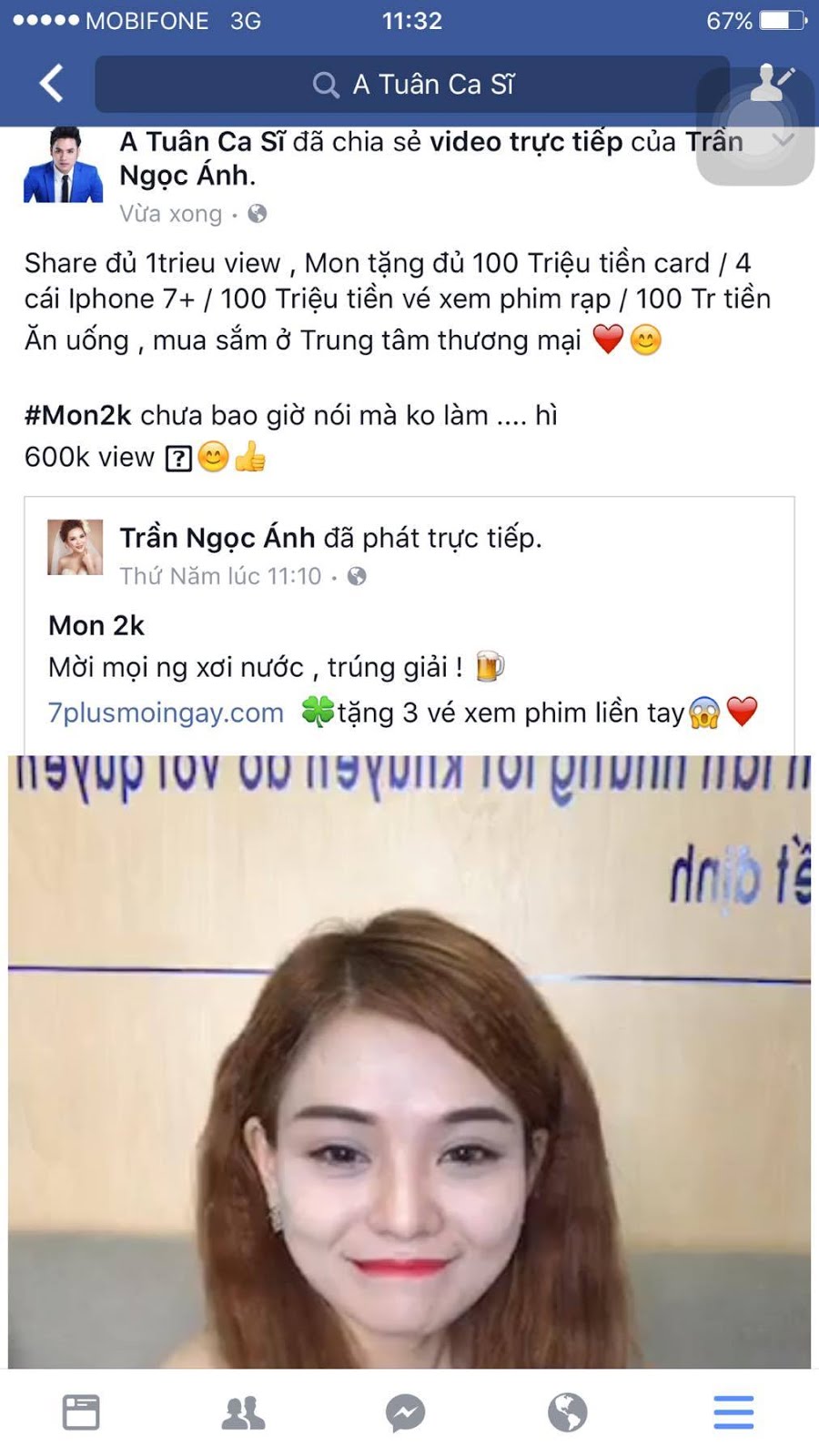Open the #Mon2k hashtag
This screenshot has width=819, height=1456.
pyautogui.click(x=78, y=416)
